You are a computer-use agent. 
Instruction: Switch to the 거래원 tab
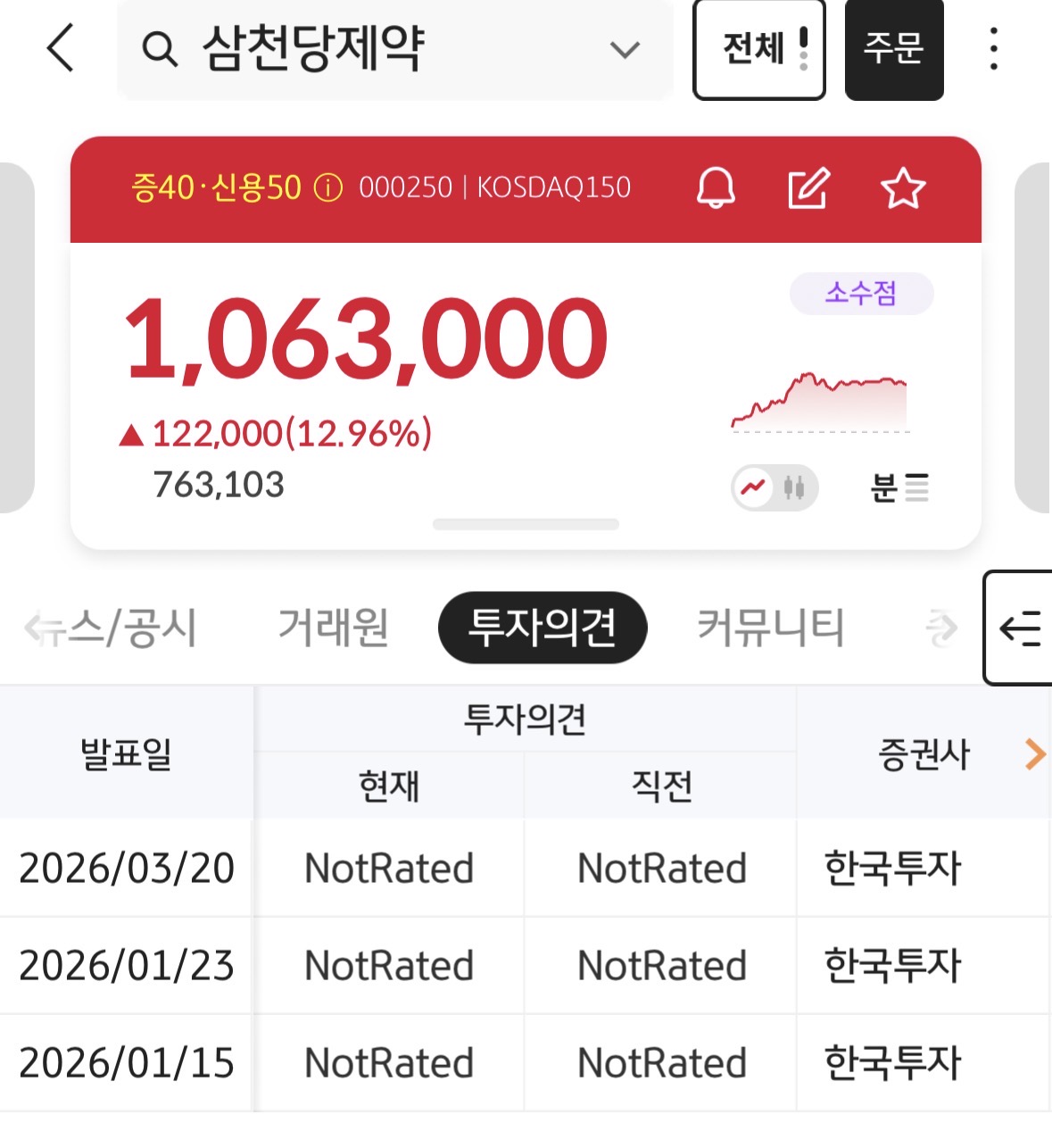[333, 628]
